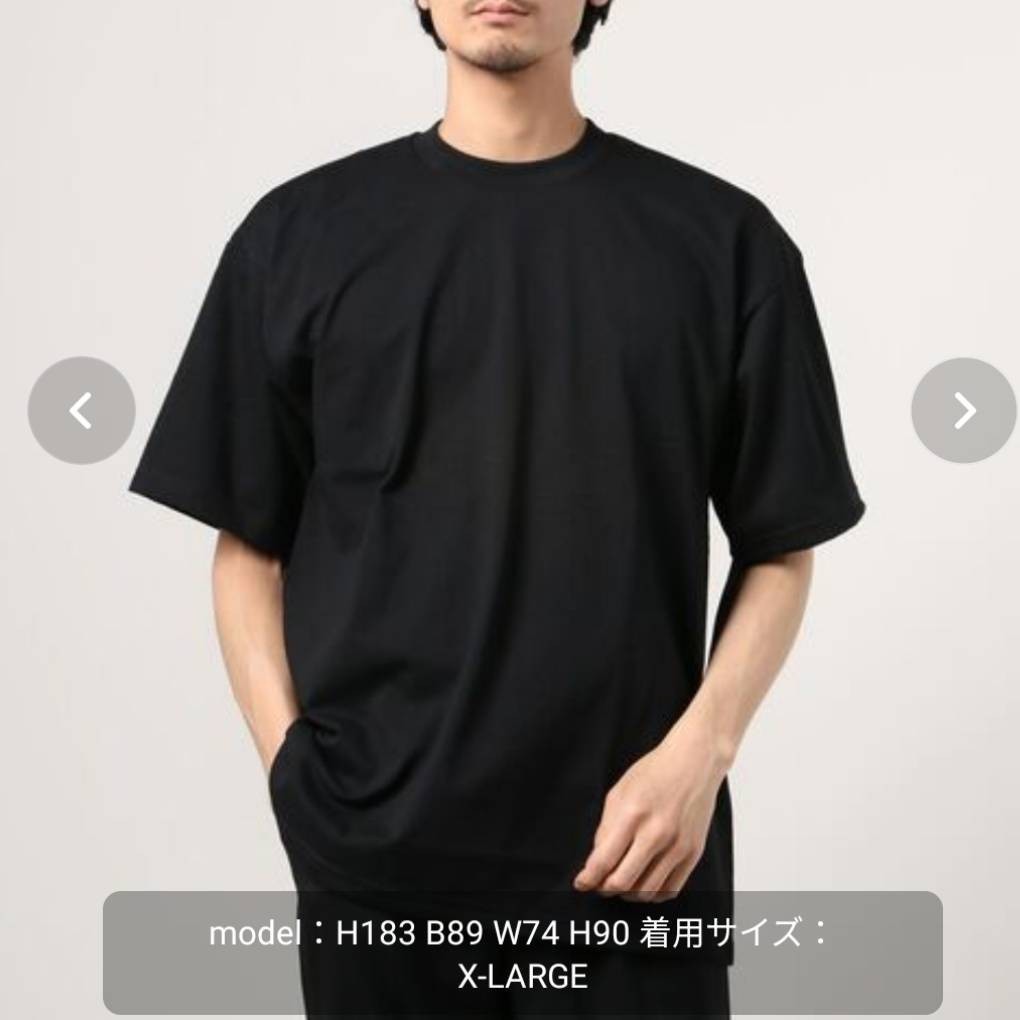Open the black T-shirt product photo
The image size is (1020, 1020).
(x=500, y=450)
